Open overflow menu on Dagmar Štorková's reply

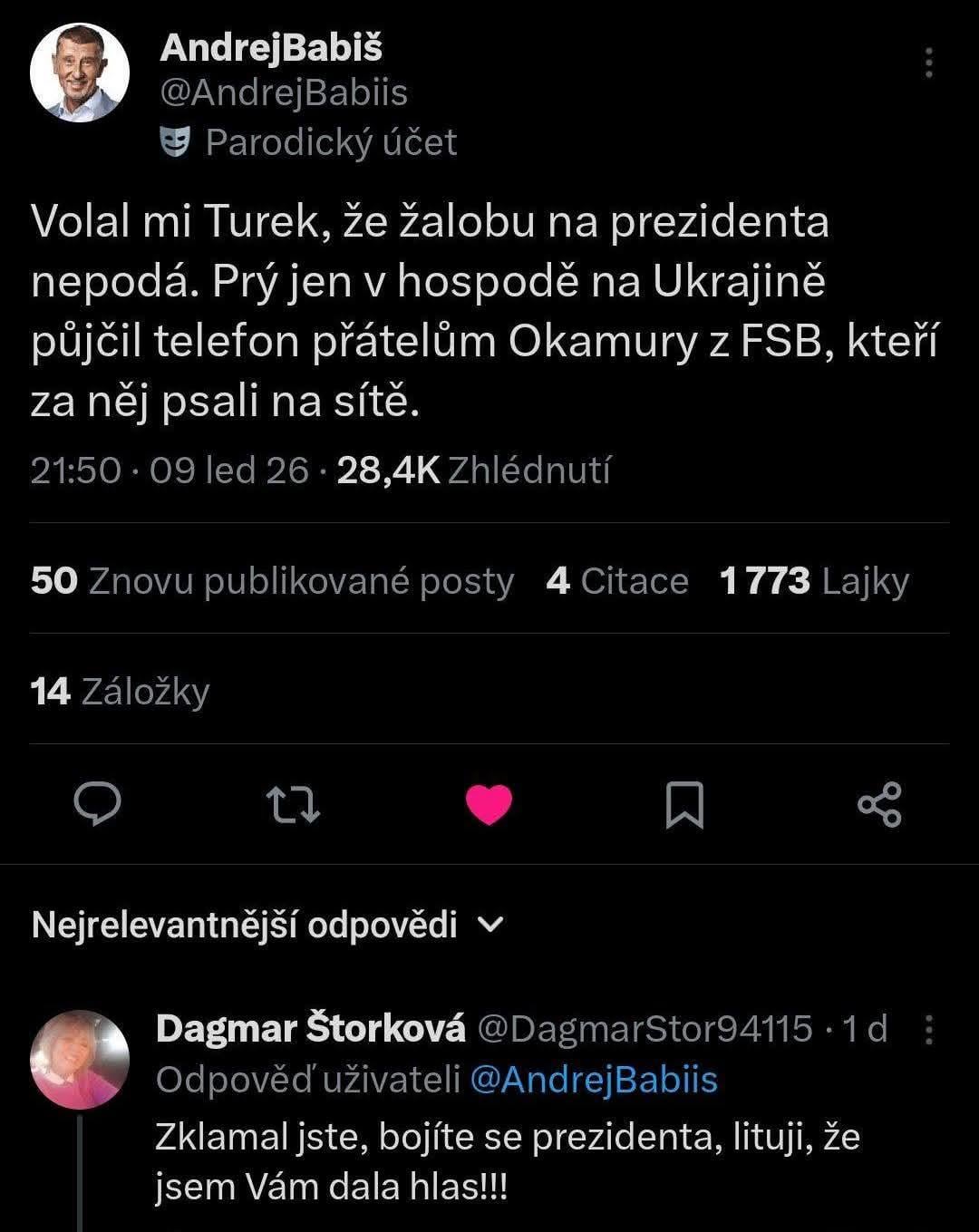tap(929, 1029)
